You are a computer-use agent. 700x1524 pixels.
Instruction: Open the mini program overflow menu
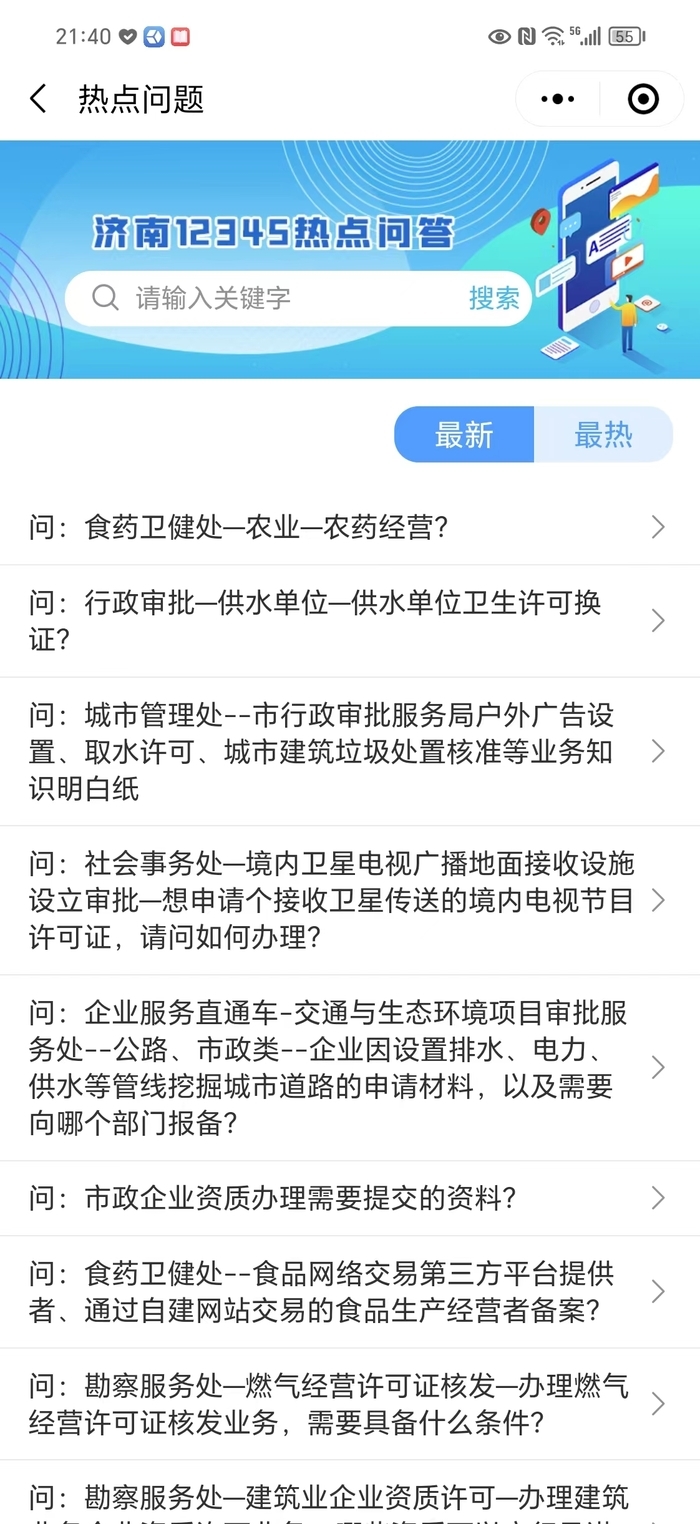coord(557,99)
